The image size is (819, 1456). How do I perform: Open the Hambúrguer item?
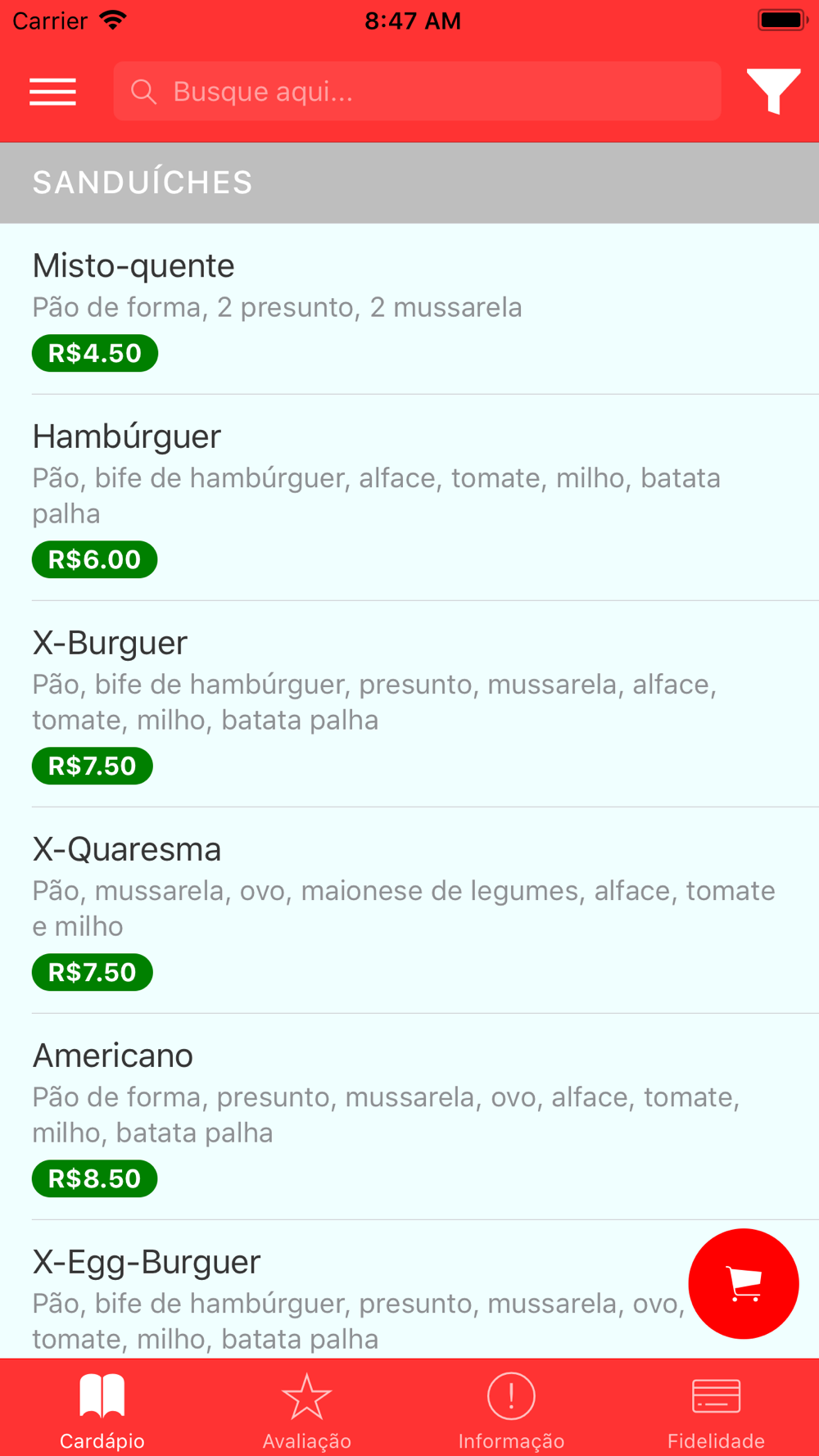(409, 498)
